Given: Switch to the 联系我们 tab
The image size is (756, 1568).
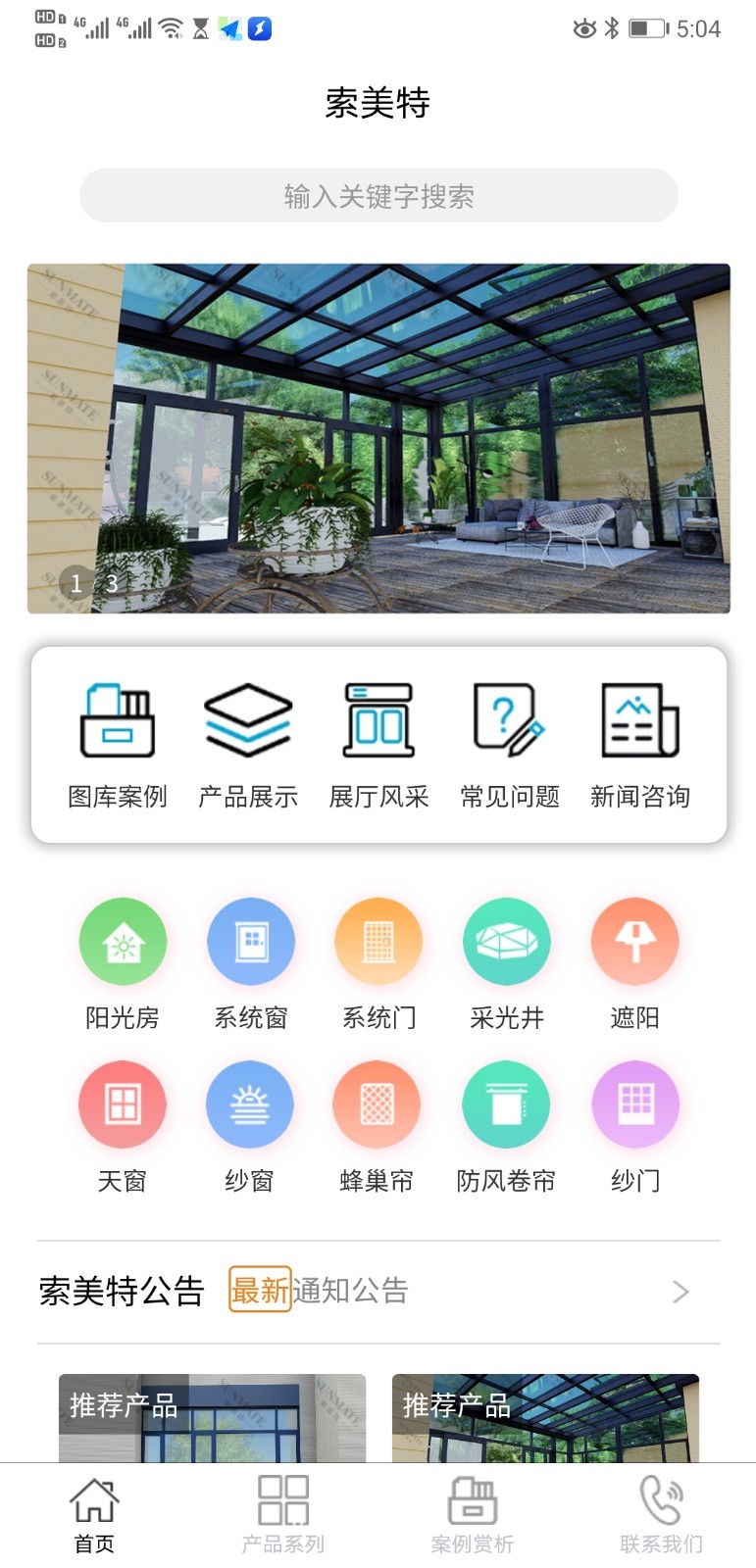Looking at the screenshot, I should pyautogui.click(x=662, y=1514).
